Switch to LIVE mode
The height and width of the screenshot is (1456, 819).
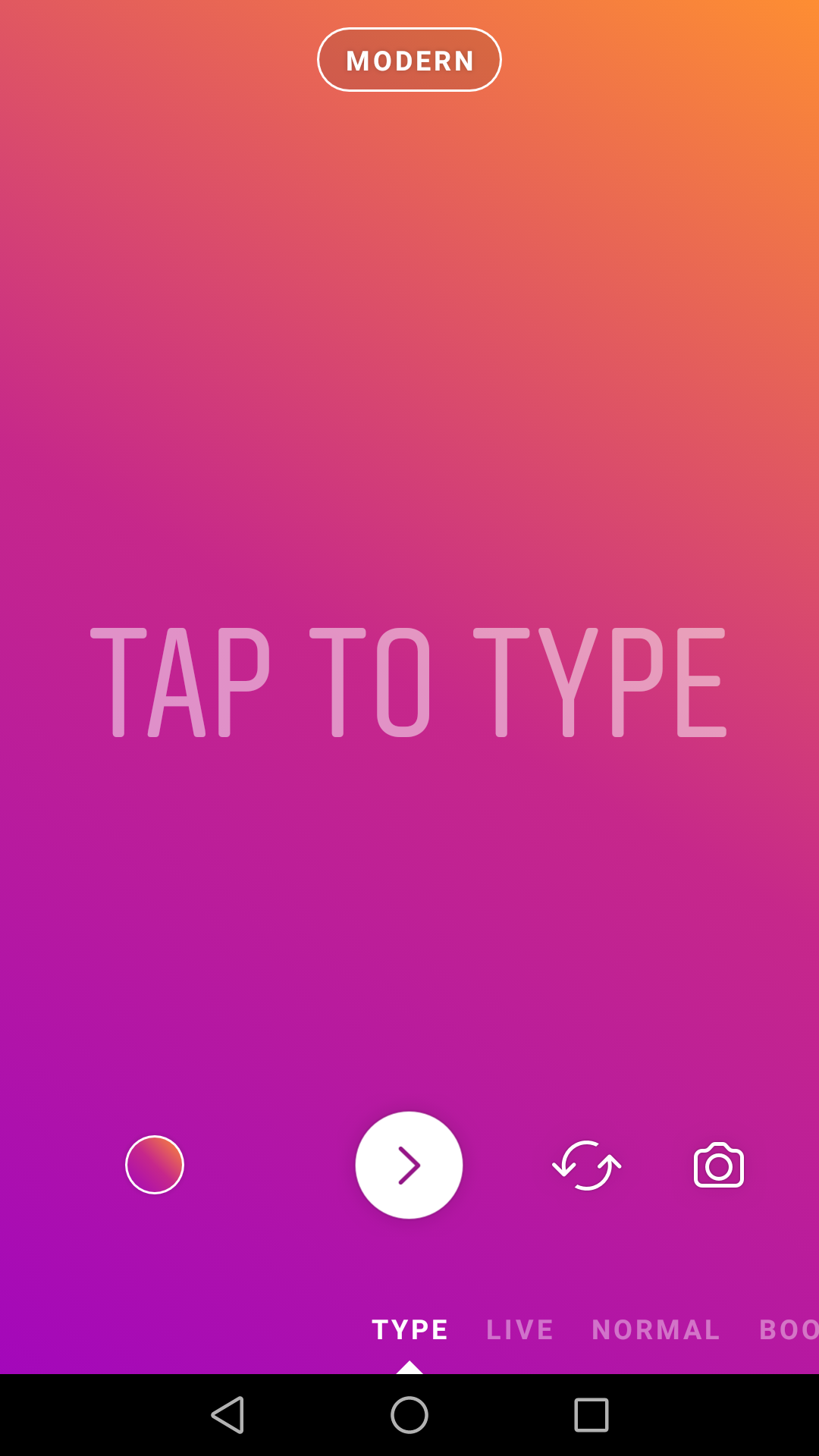(520, 1329)
